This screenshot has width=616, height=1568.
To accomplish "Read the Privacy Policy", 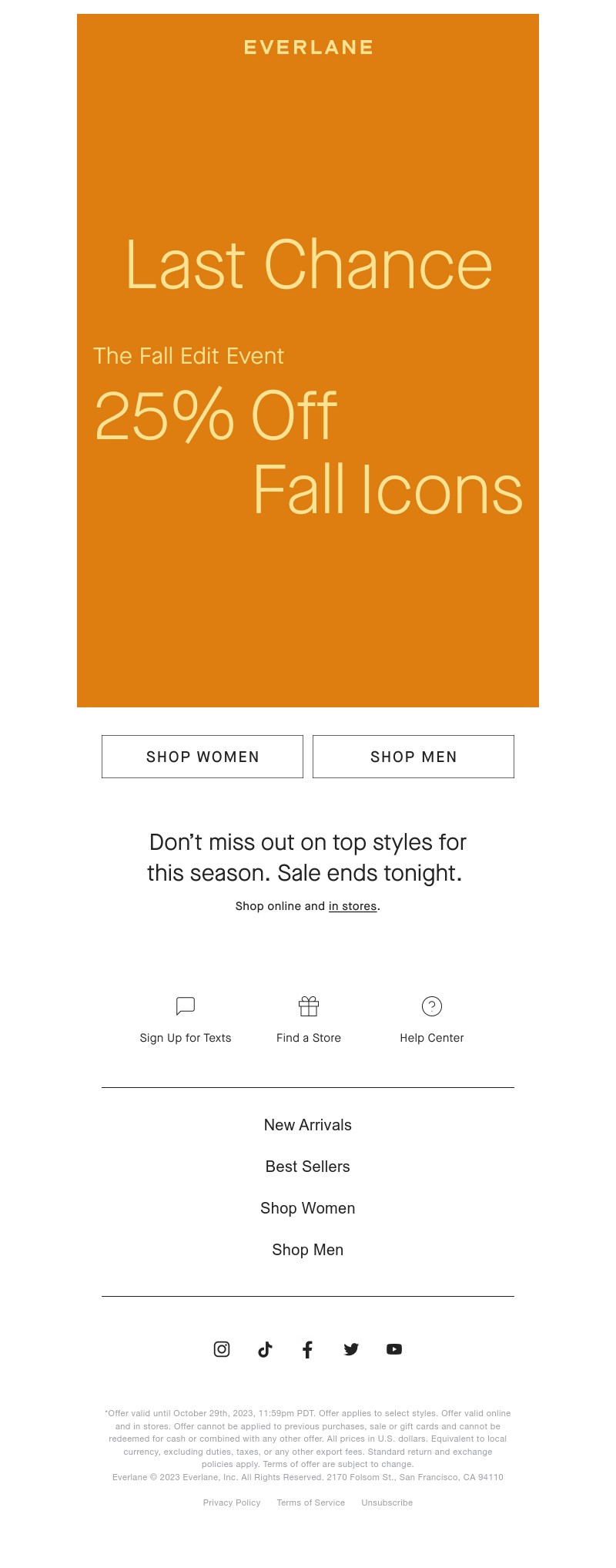I will pos(232,1503).
